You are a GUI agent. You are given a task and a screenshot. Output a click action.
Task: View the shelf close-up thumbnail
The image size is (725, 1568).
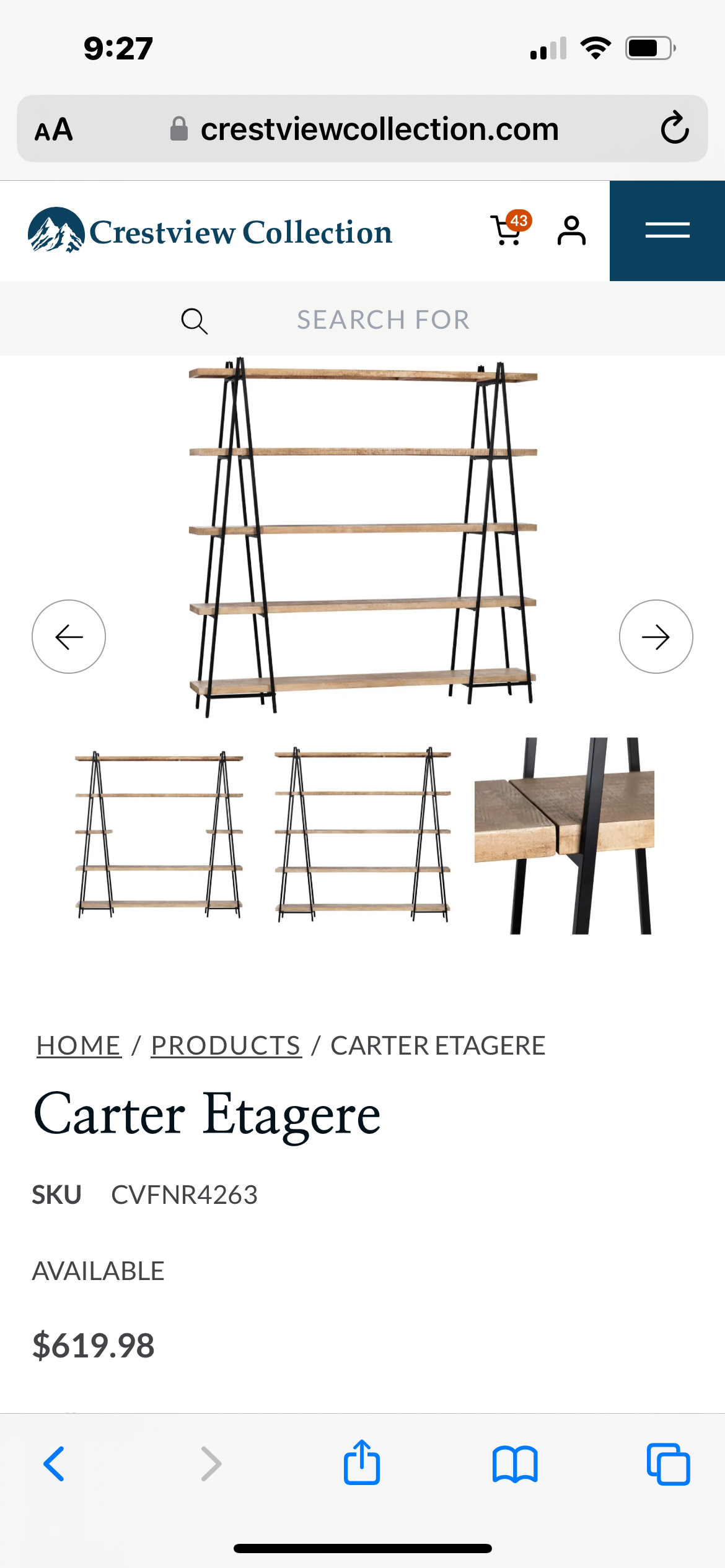coord(565,835)
